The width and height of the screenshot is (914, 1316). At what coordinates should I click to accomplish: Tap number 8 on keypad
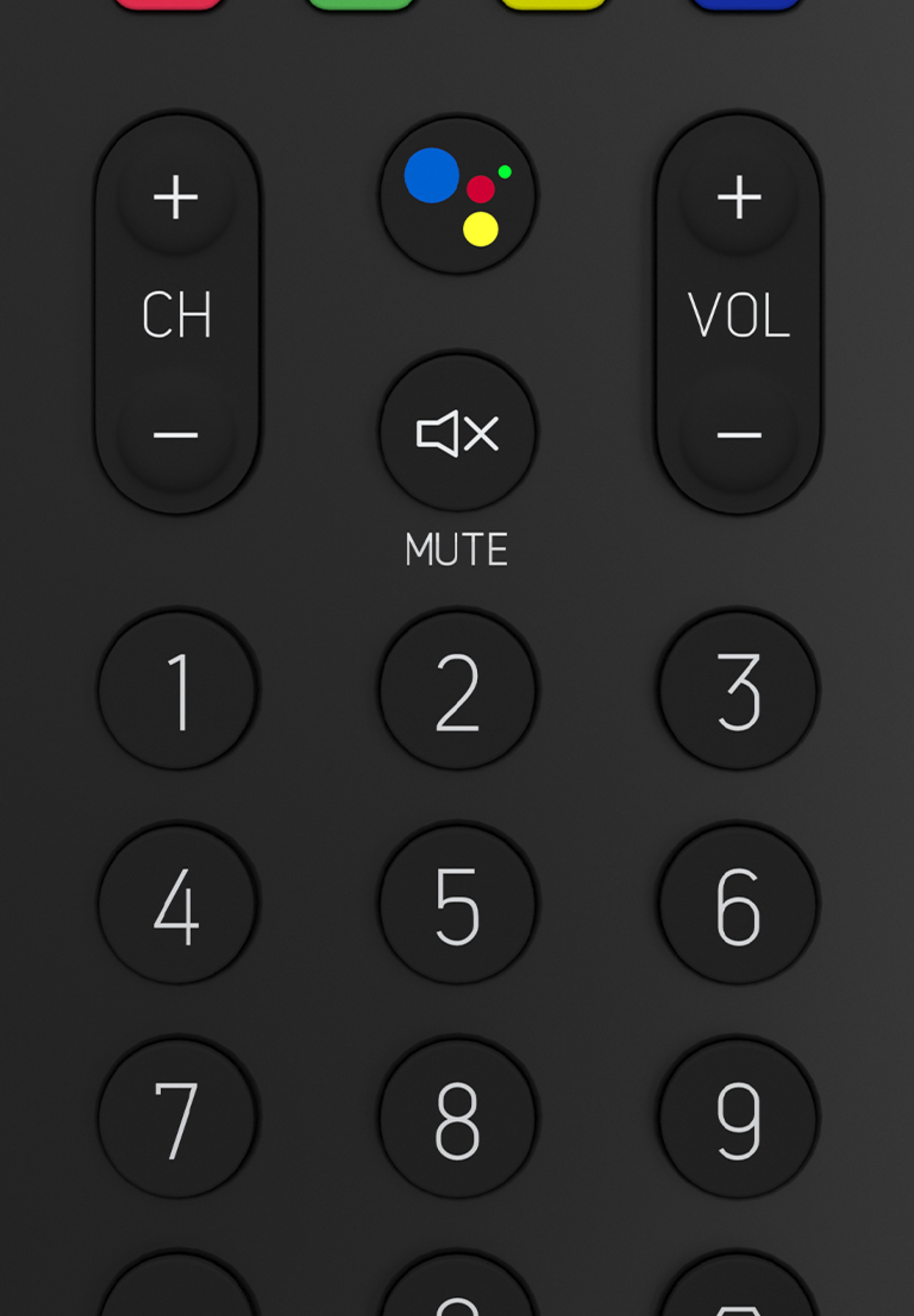tap(458, 1119)
